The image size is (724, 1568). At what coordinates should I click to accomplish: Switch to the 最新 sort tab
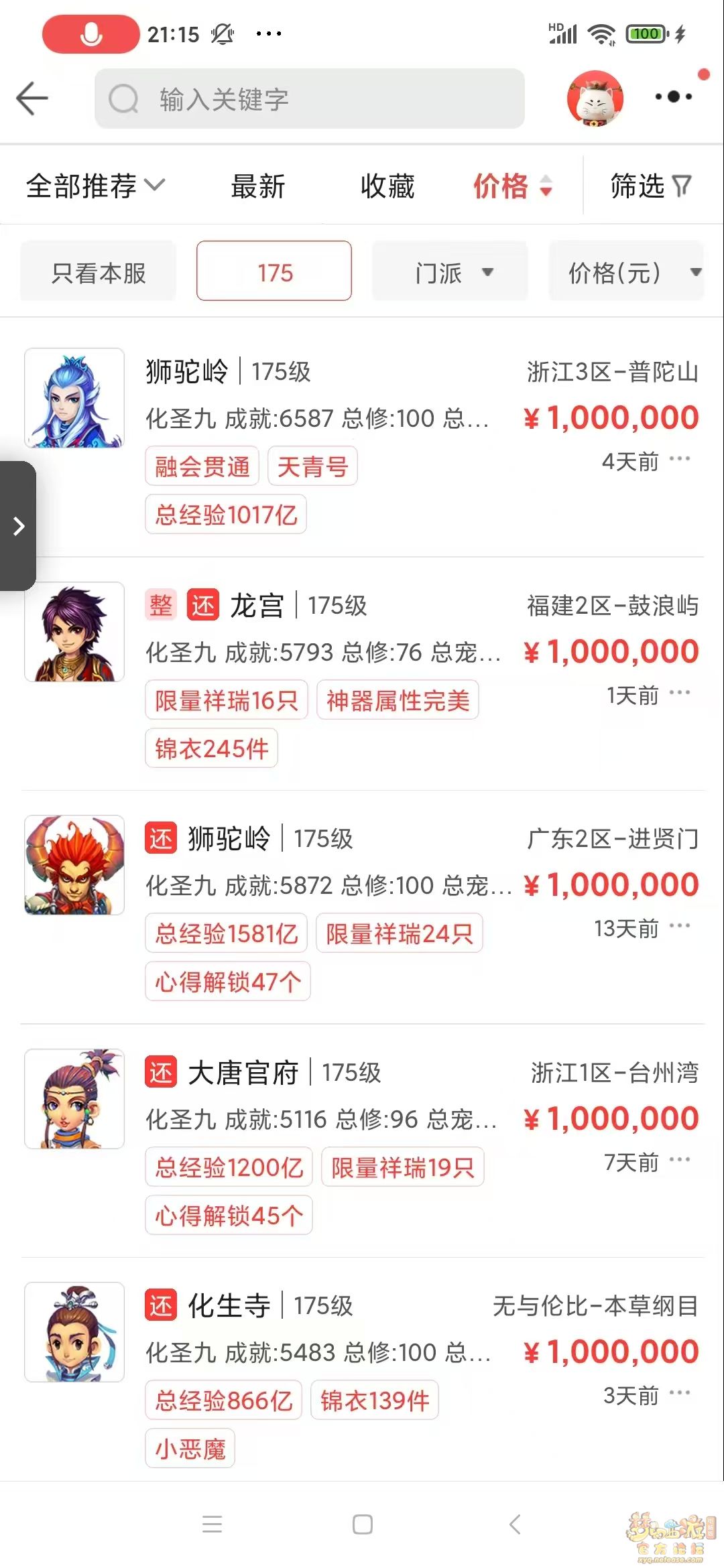[258, 186]
